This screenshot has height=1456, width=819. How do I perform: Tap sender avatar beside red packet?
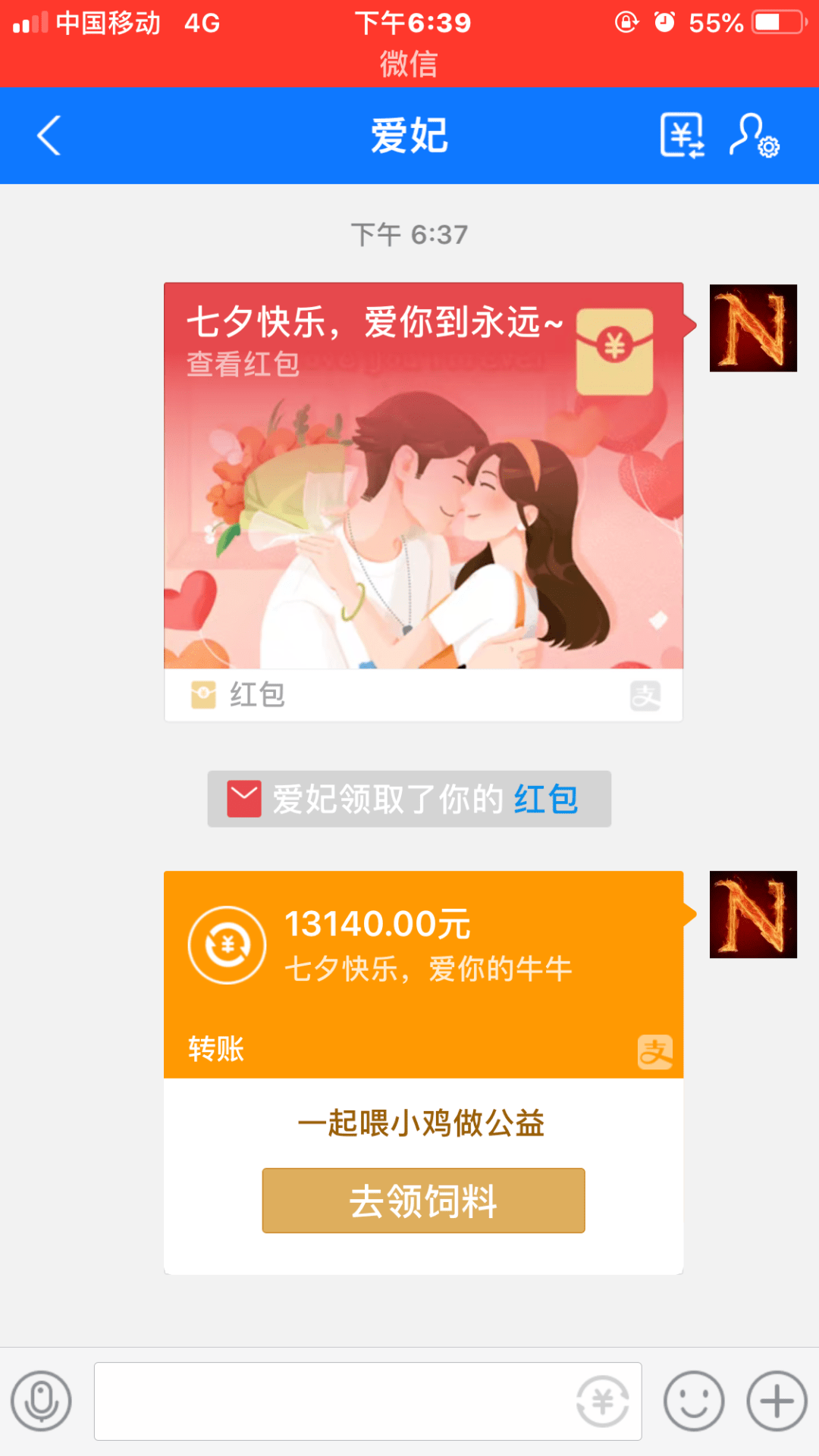click(x=753, y=328)
